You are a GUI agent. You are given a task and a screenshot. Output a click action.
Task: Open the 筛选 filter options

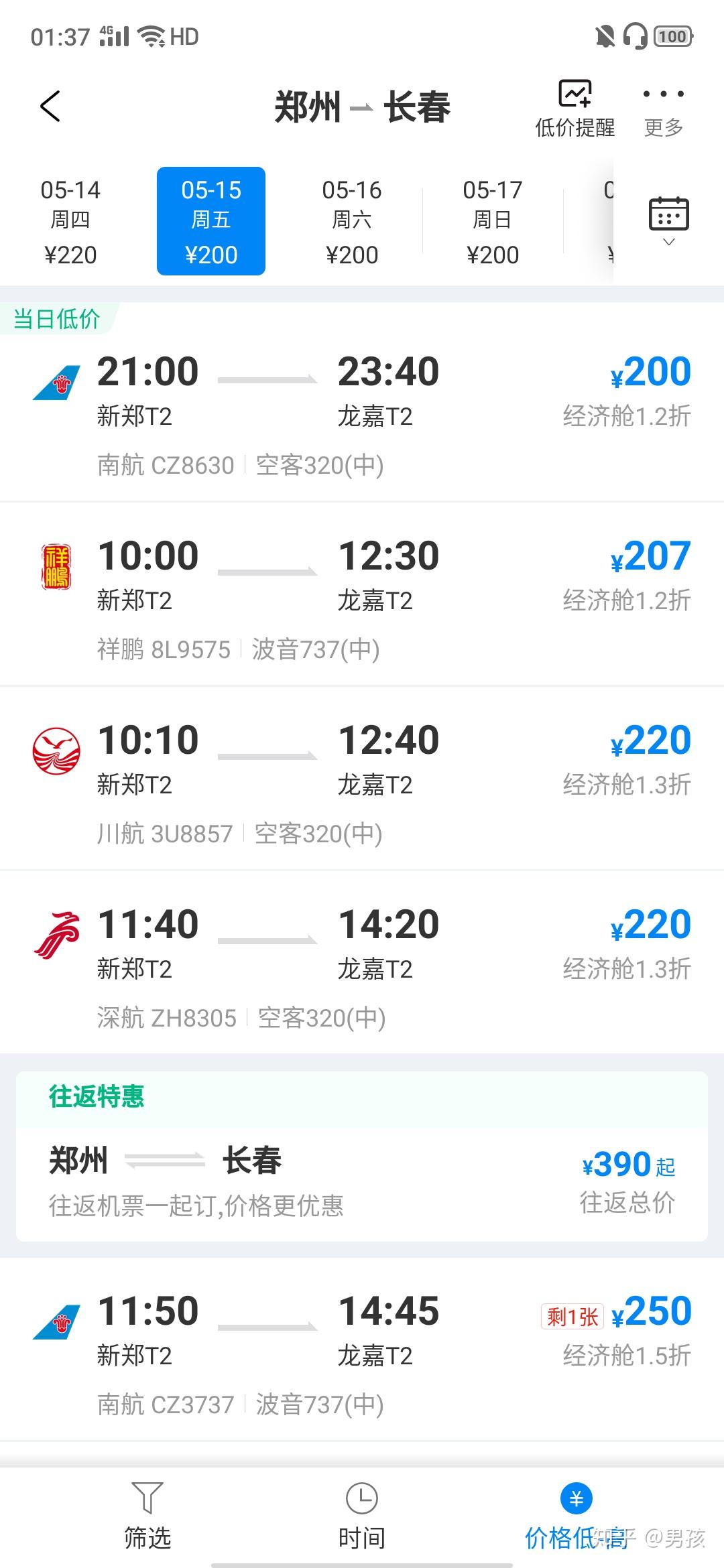click(x=147, y=1516)
